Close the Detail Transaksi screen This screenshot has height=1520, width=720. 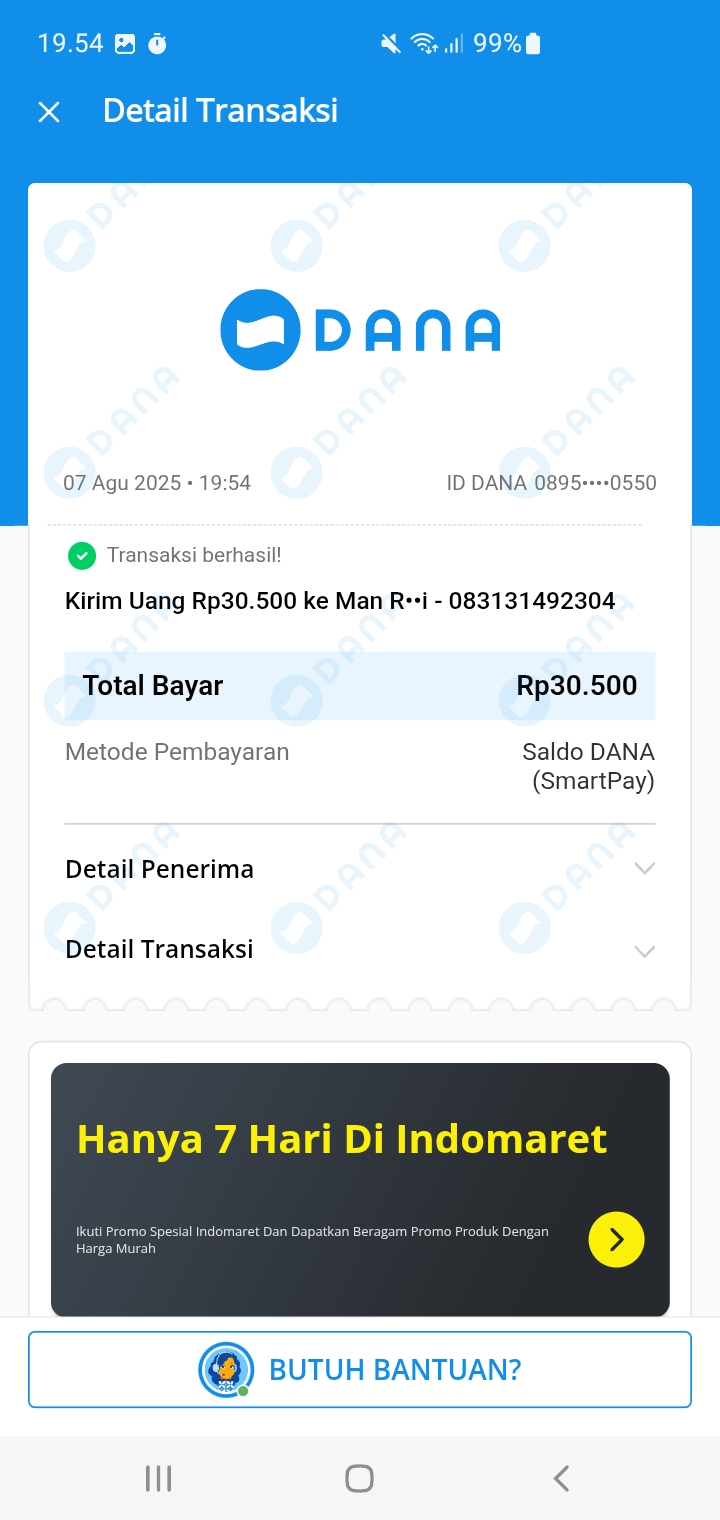[49, 112]
